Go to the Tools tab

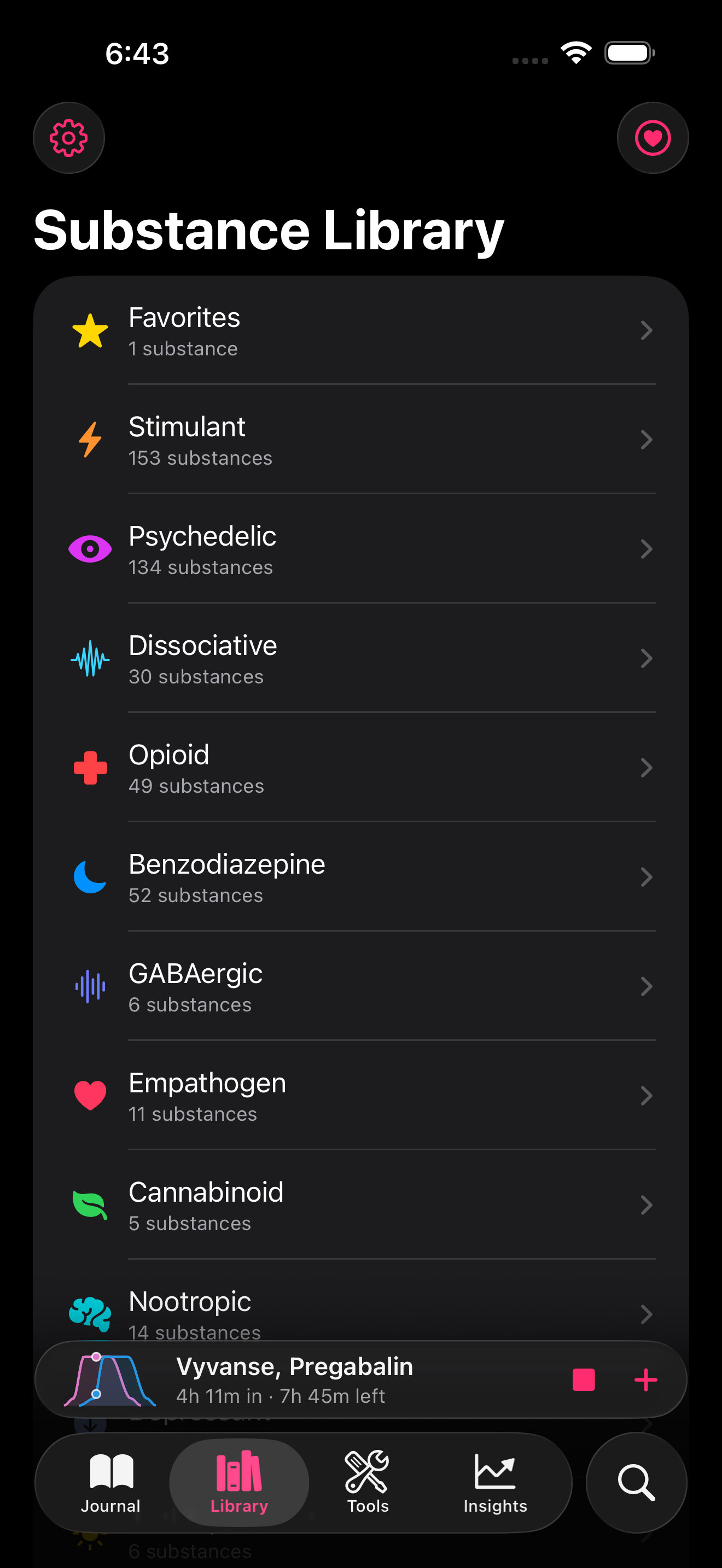[x=367, y=1483]
